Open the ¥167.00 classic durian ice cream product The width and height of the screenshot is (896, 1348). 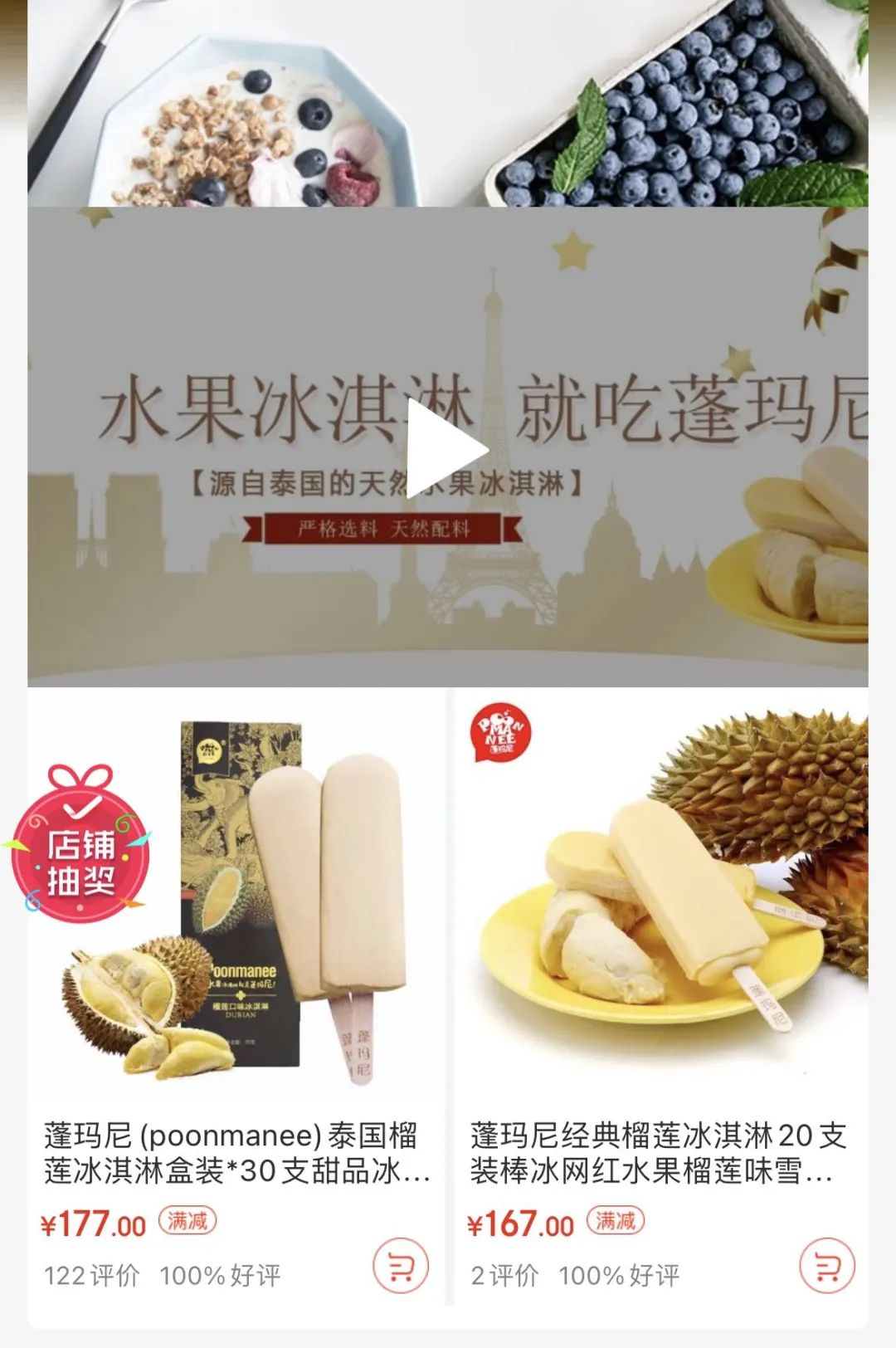pyautogui.click(x=658, y=1152)
